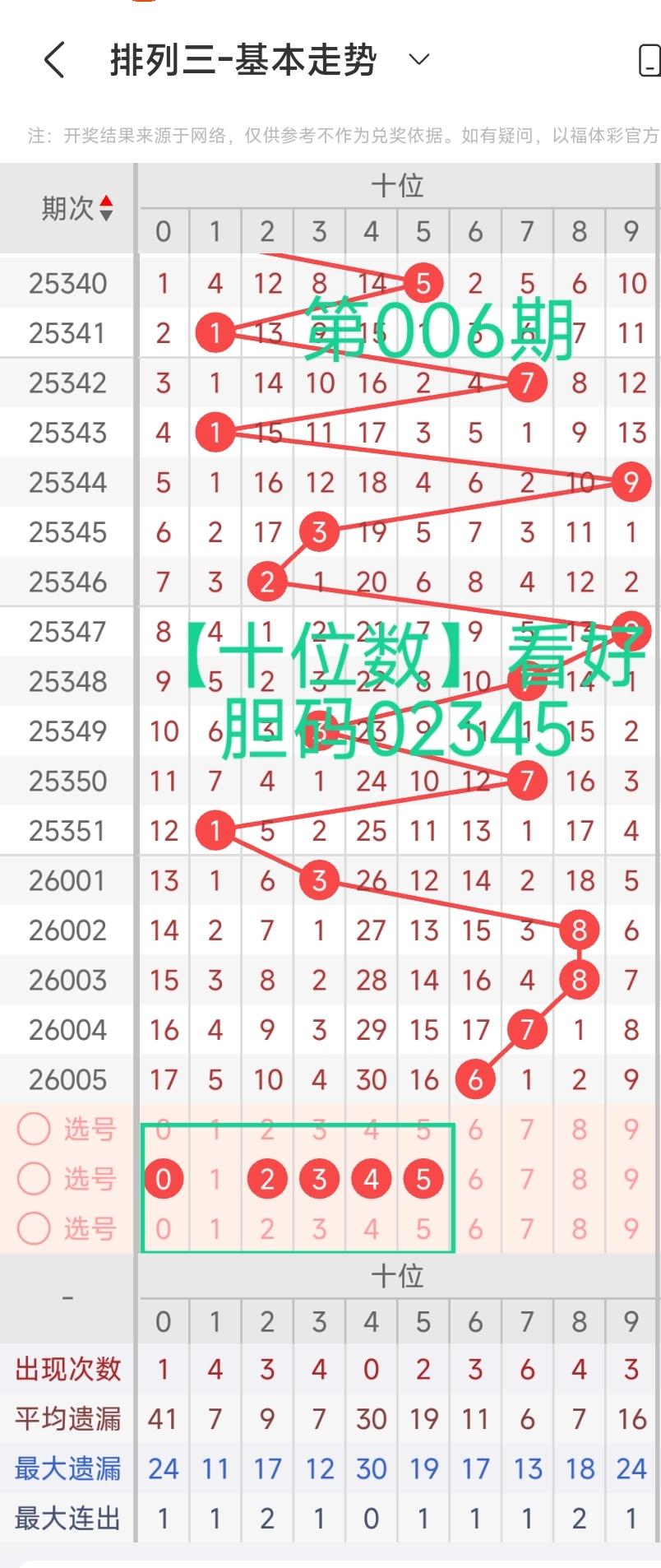661x1568 pixels.
Task: Select the draw row labeled 26005
Action: 66,1079
